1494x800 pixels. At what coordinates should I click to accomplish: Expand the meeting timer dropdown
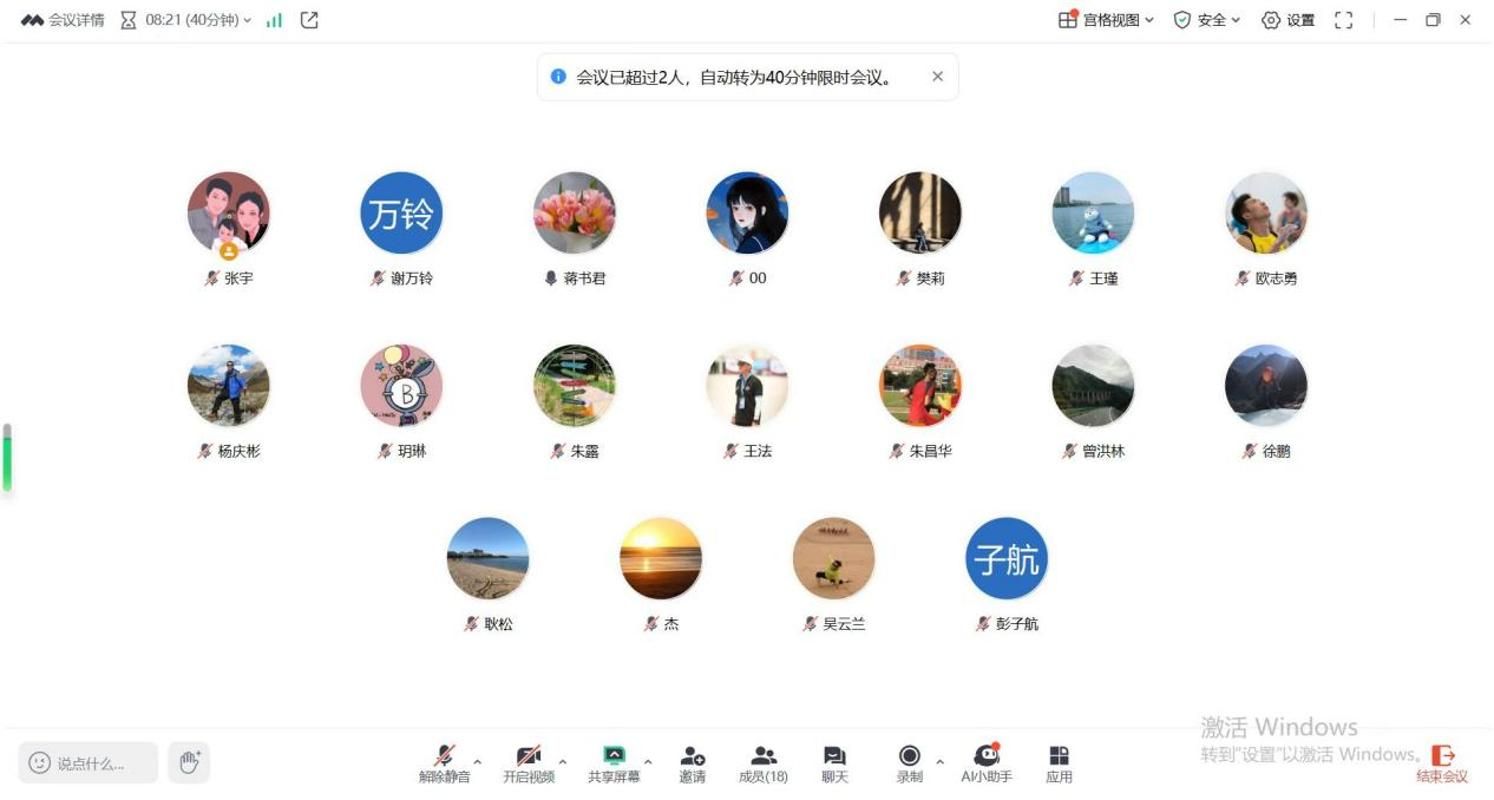pos(247,20)
